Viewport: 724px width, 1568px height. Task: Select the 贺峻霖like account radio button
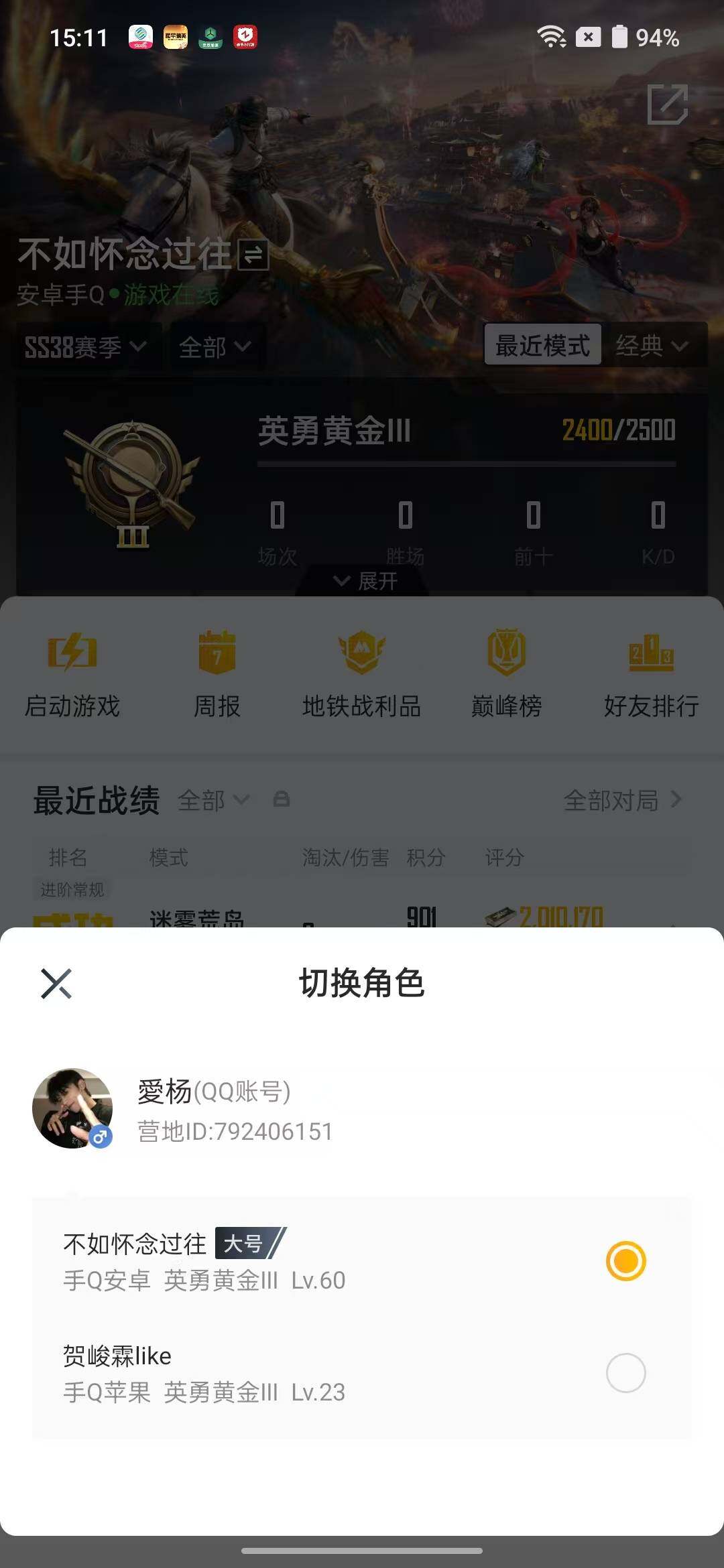coord(627,1372)
